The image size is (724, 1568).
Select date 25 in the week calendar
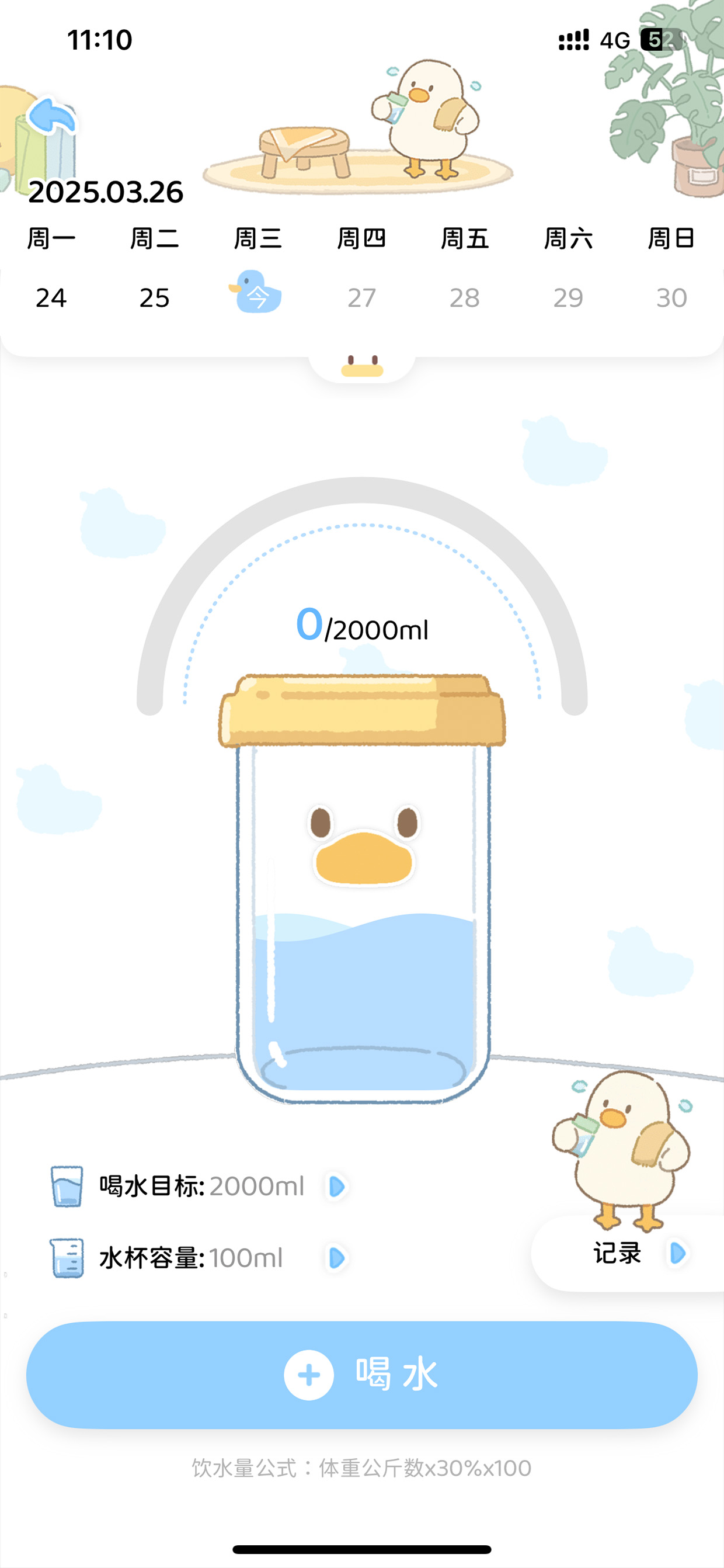155,298
